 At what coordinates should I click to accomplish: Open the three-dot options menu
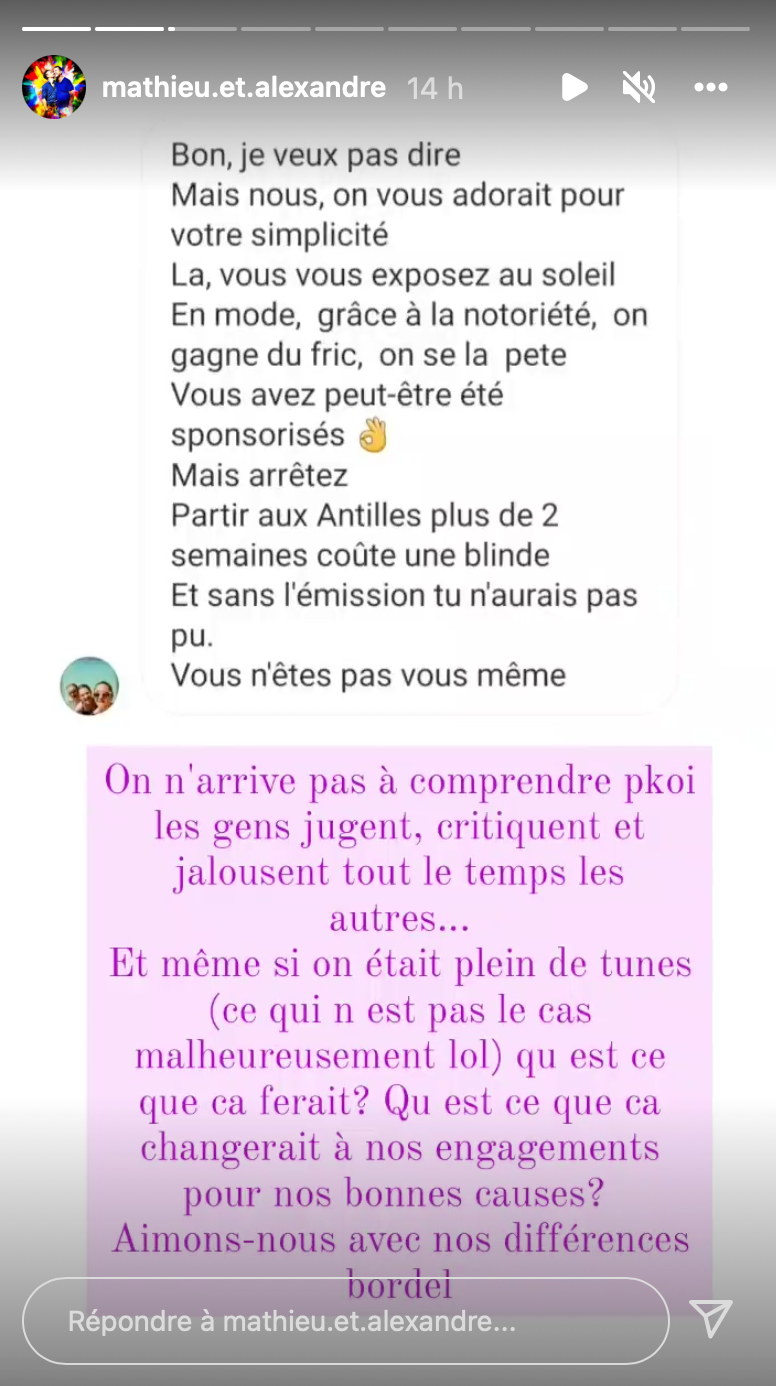pyautogui.click(x=710, y=88)
